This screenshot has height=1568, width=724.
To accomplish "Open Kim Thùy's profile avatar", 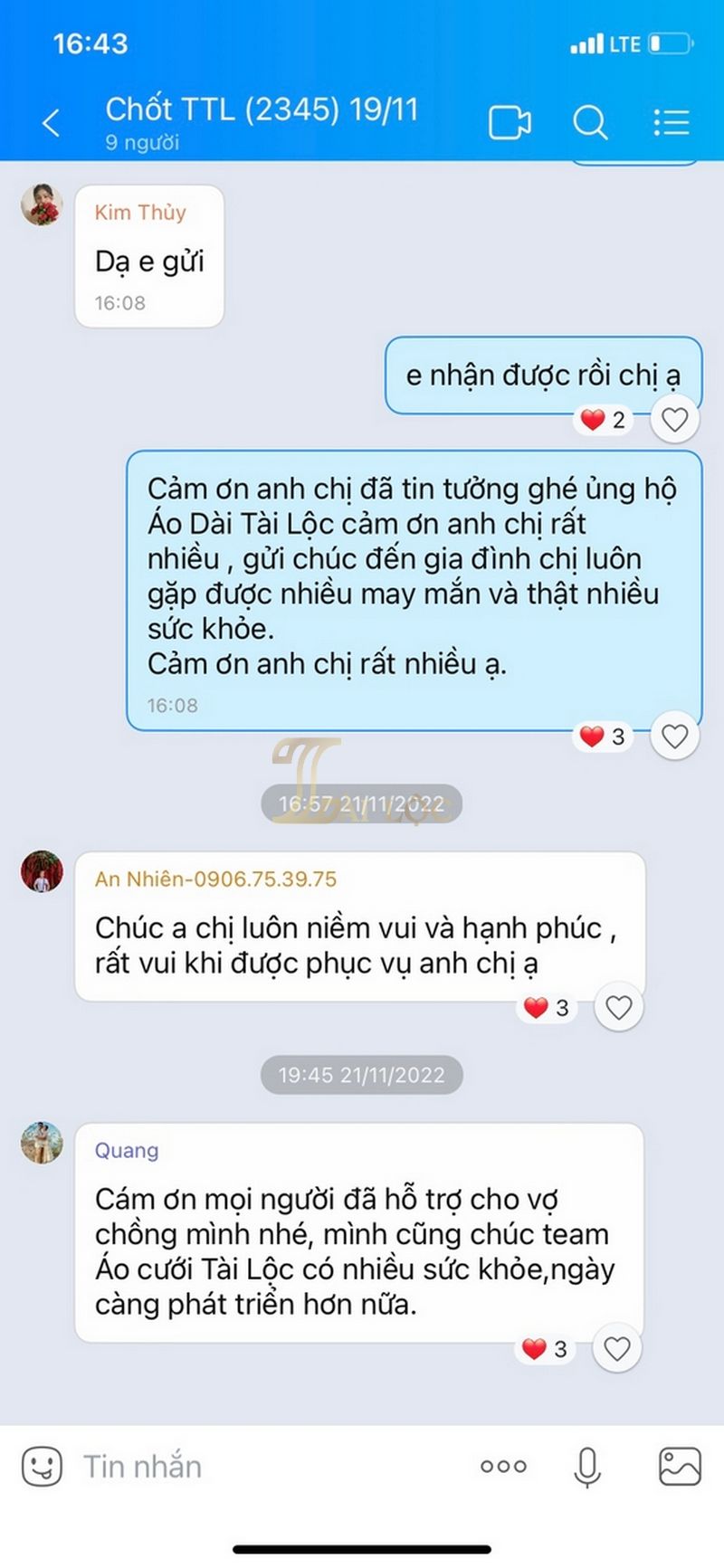I will point(42,204).
